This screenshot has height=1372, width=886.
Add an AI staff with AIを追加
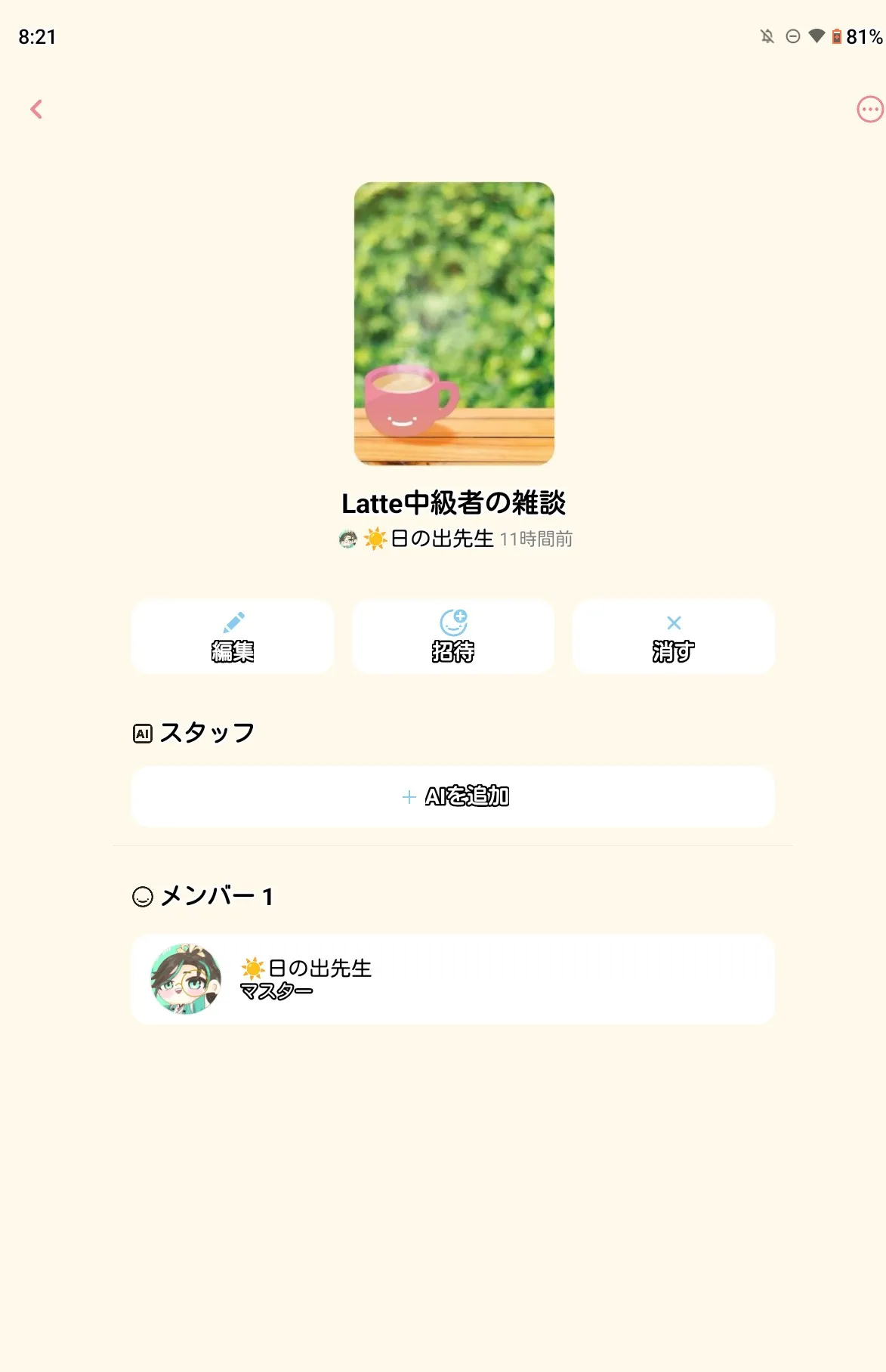click(453, 797)
